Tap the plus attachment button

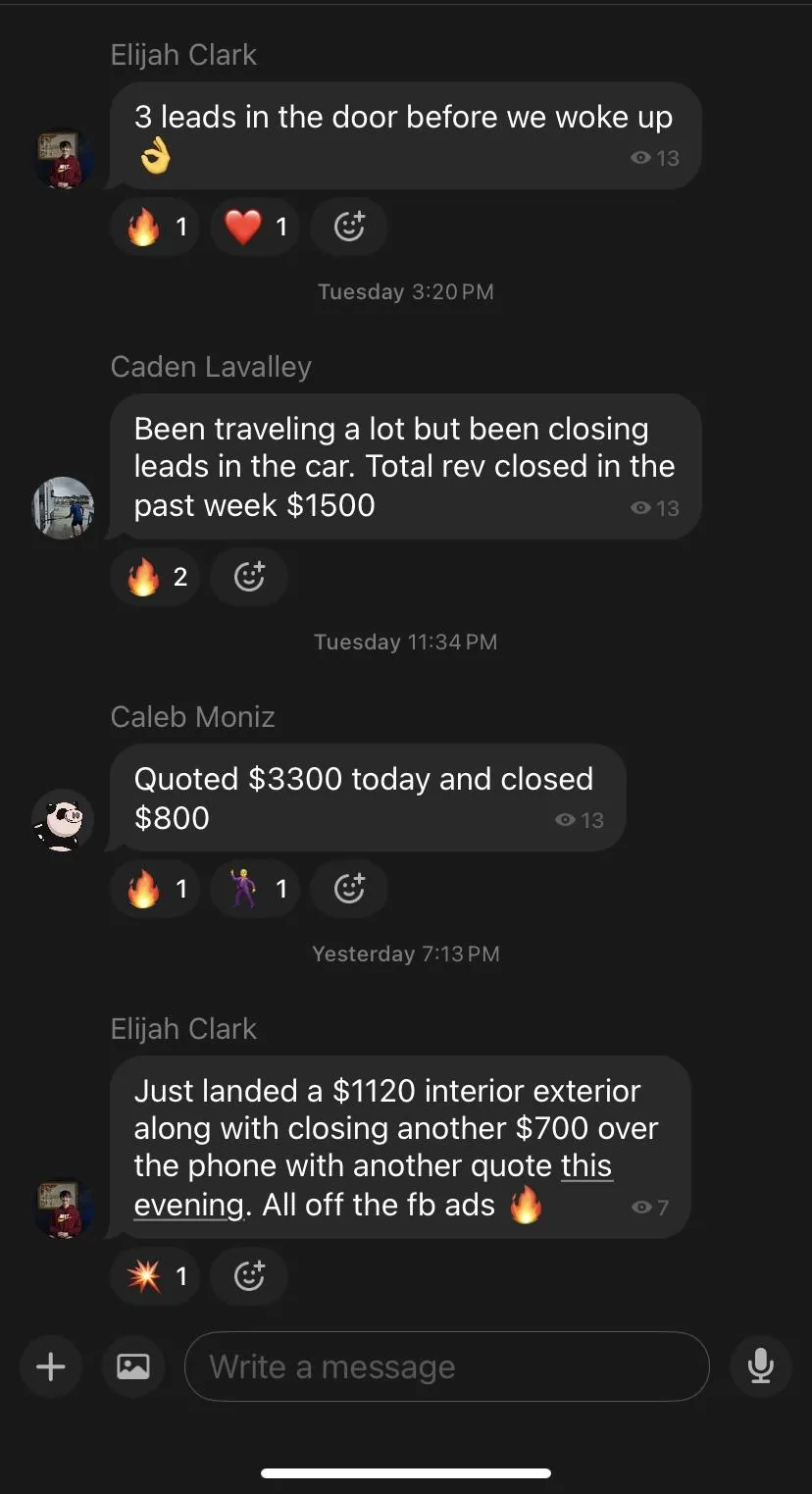point(50,1366)
